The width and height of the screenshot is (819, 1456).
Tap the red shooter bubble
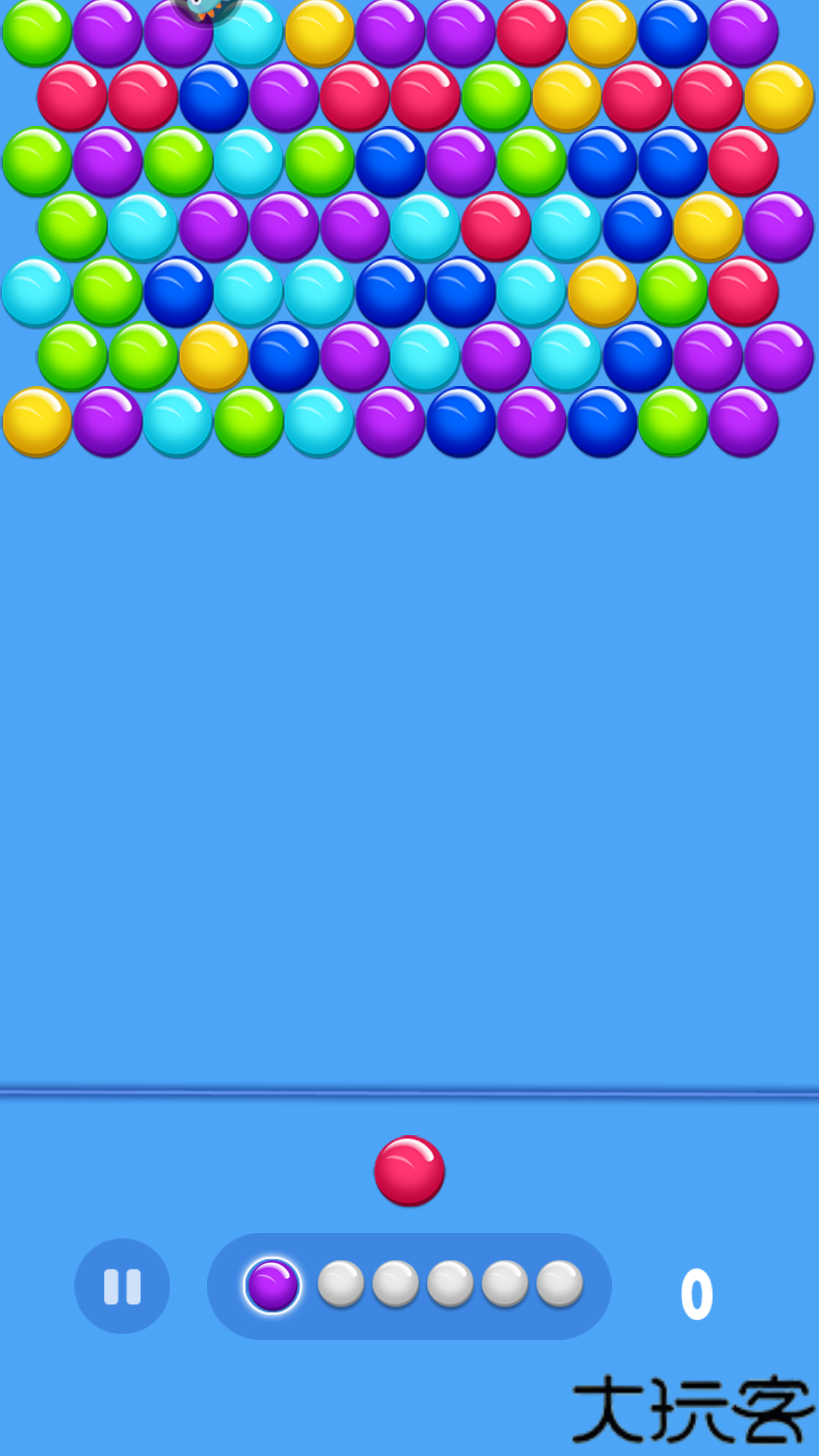point(409,1171)
